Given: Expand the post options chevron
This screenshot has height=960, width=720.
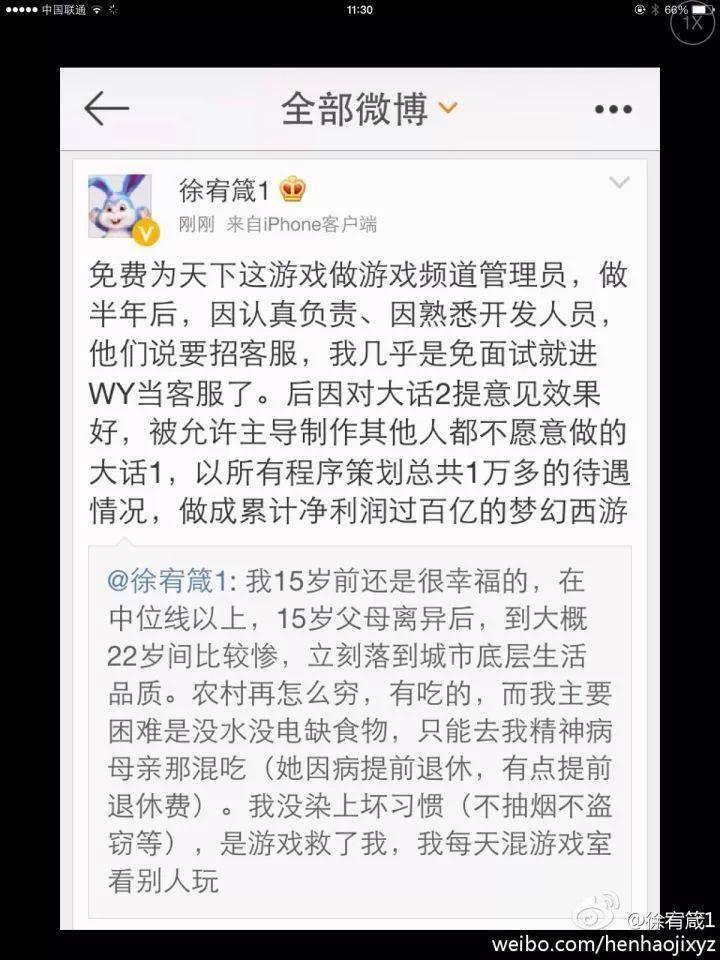Looking at the screenshot, I should [619, 183].
